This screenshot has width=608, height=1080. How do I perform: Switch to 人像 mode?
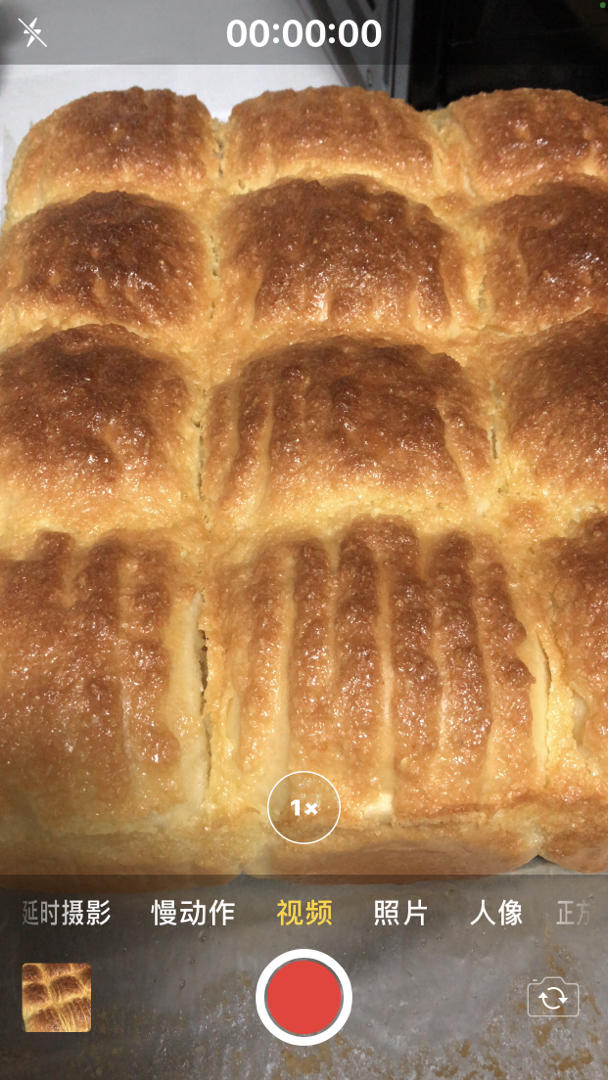pyautogui.click(x=496, y=912)
